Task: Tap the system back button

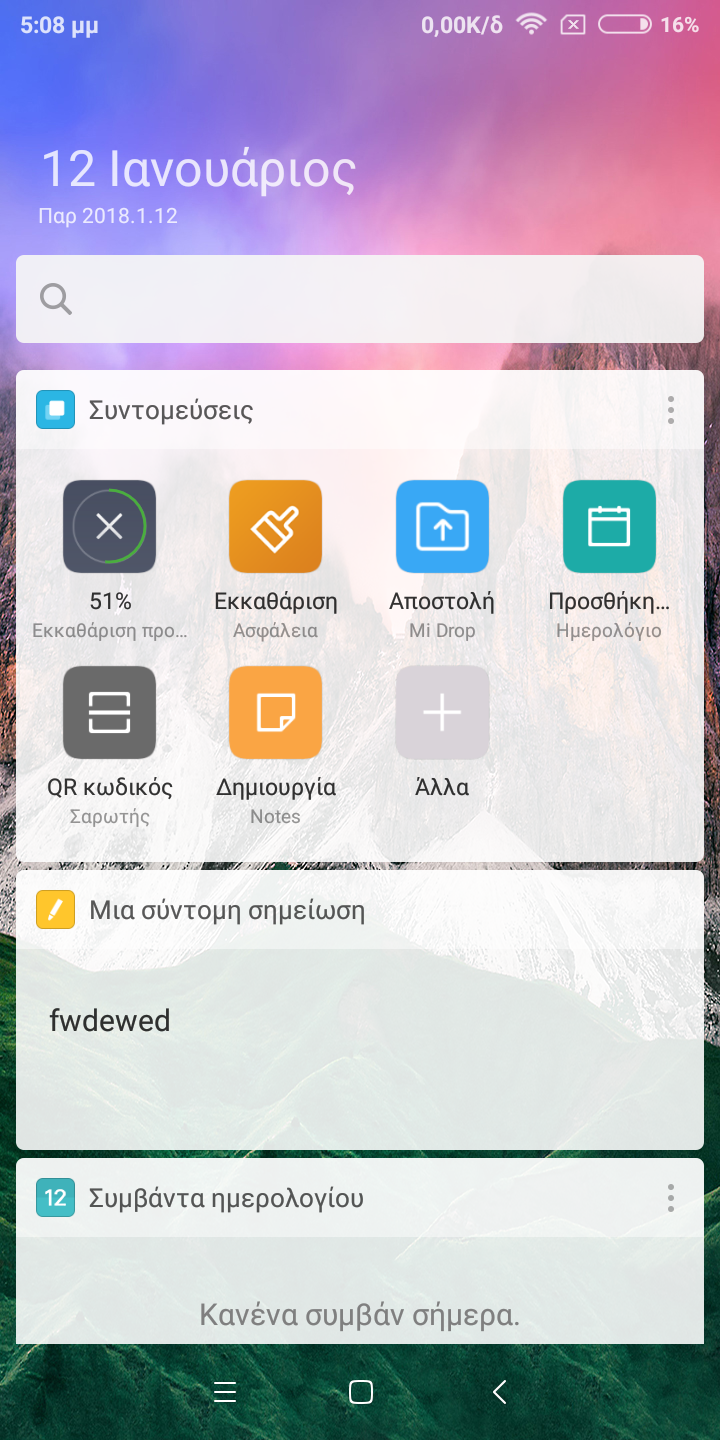Action: point(500,1392)
